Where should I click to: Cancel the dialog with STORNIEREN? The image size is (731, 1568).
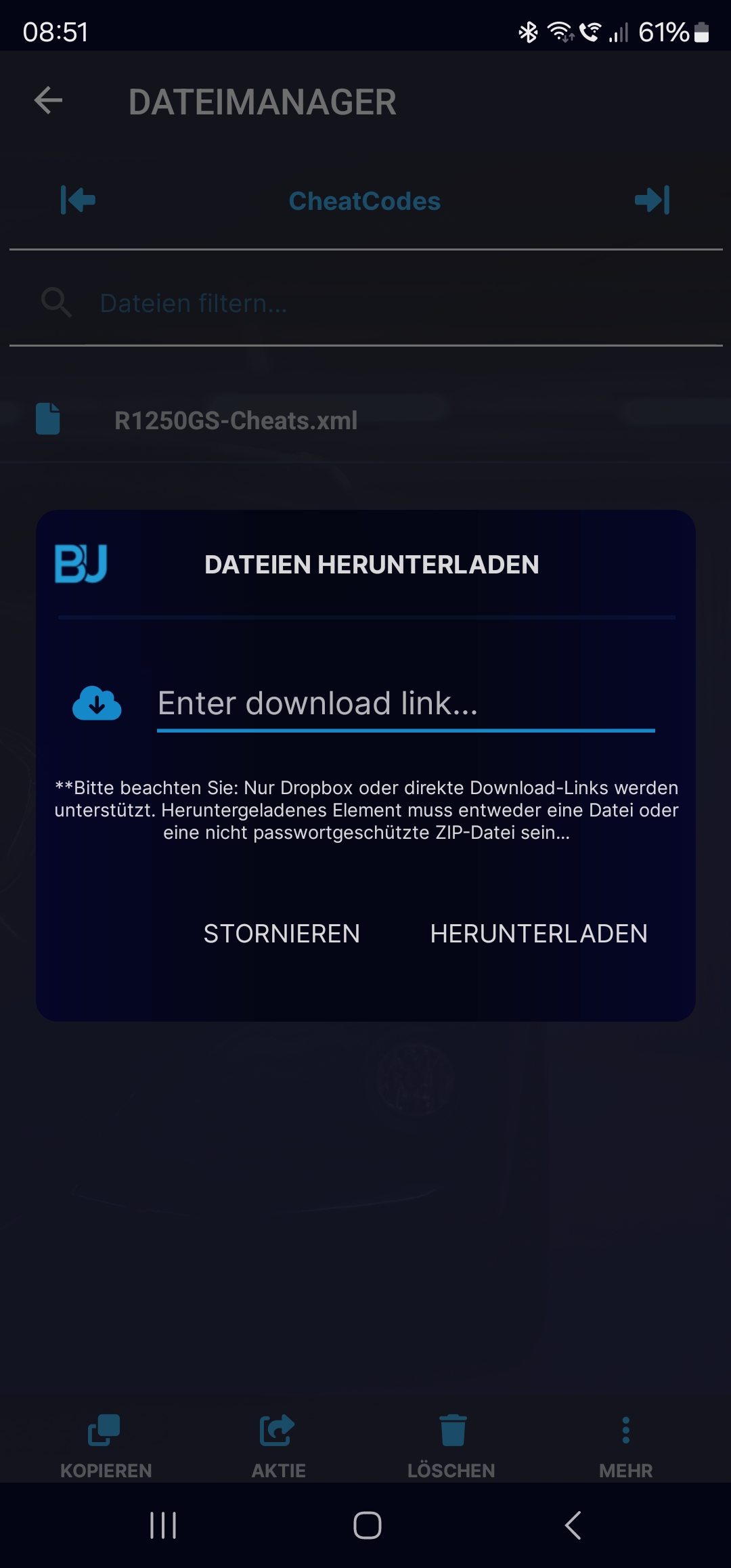(282, 934)
